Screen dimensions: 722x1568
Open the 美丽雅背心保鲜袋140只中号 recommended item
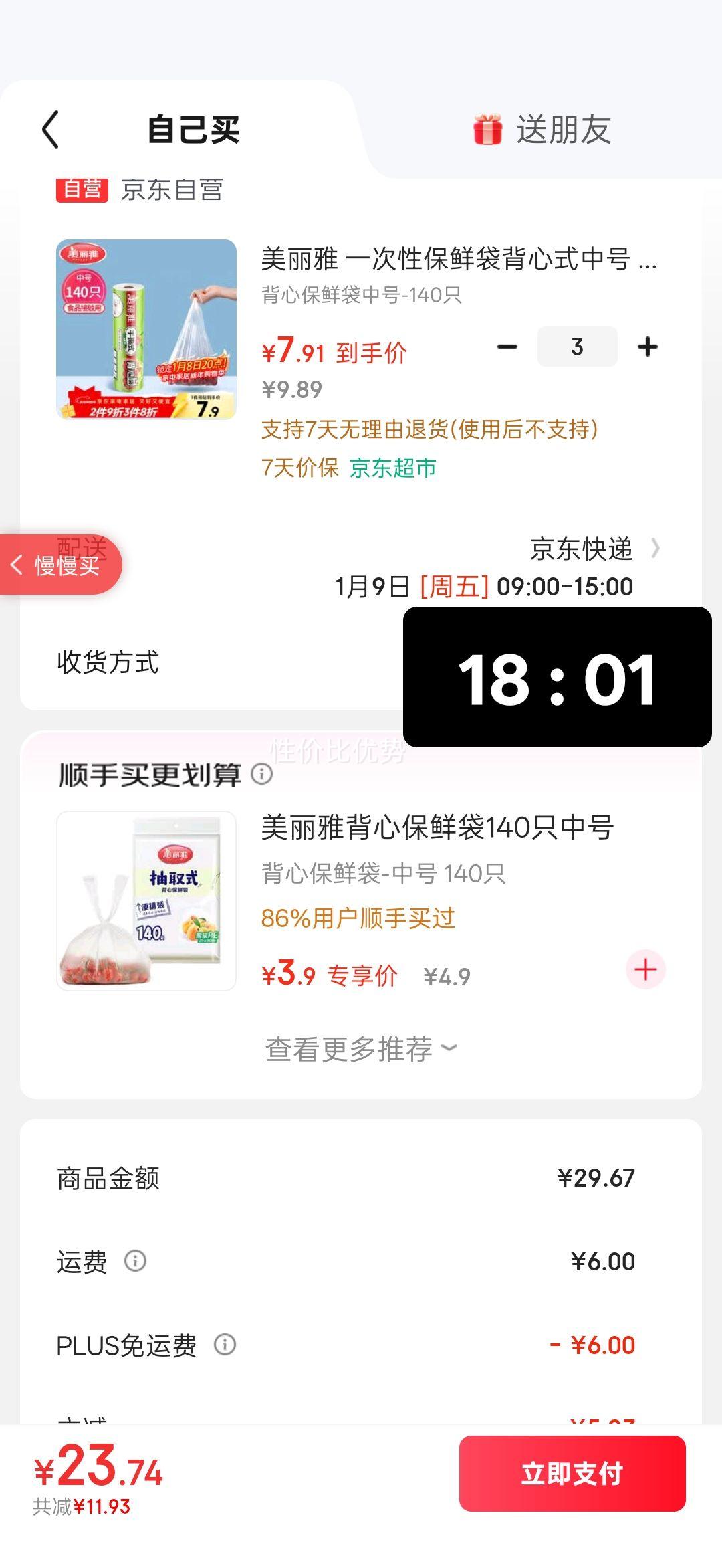[x=437, y=827]
